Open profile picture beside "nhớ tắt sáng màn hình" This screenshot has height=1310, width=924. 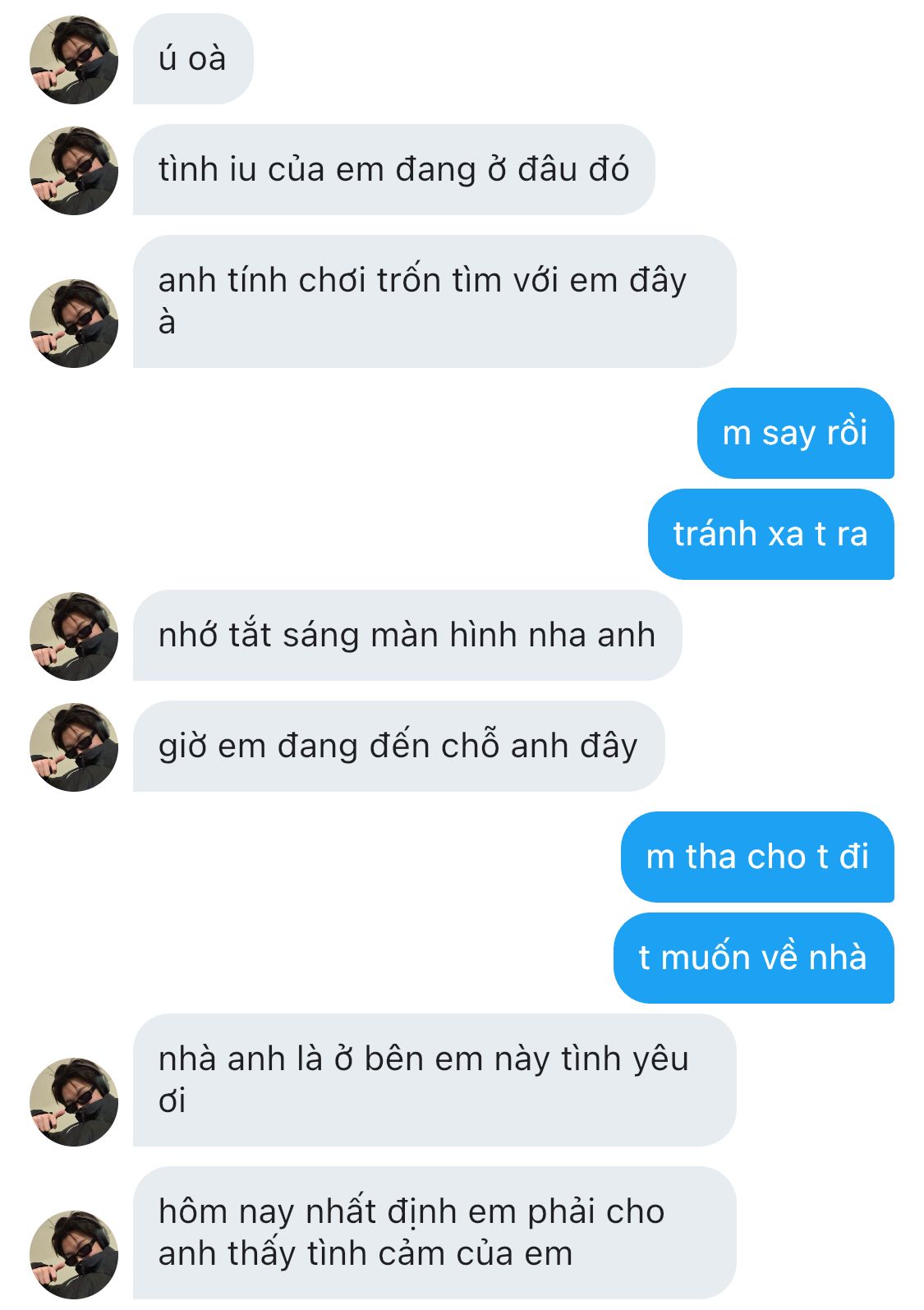point(74,637)
